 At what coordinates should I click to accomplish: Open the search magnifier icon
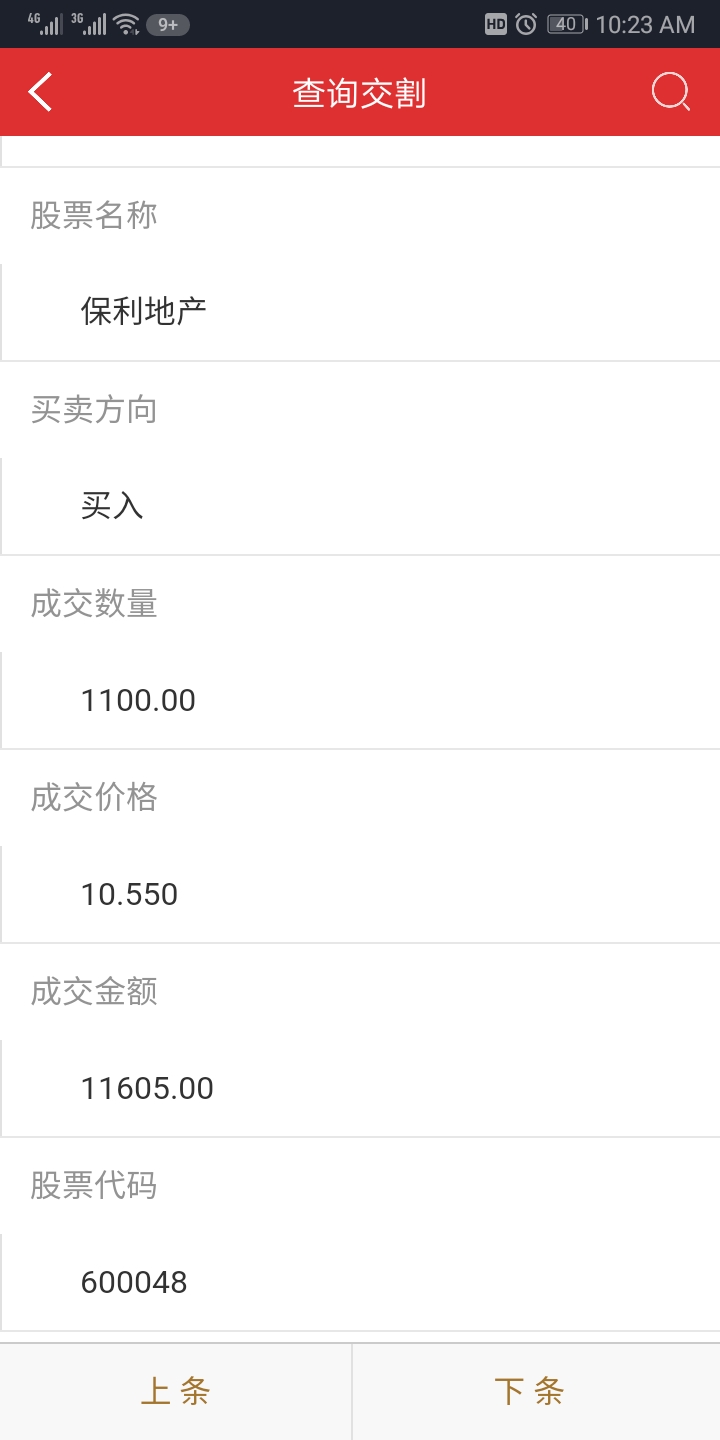point(670,92)
